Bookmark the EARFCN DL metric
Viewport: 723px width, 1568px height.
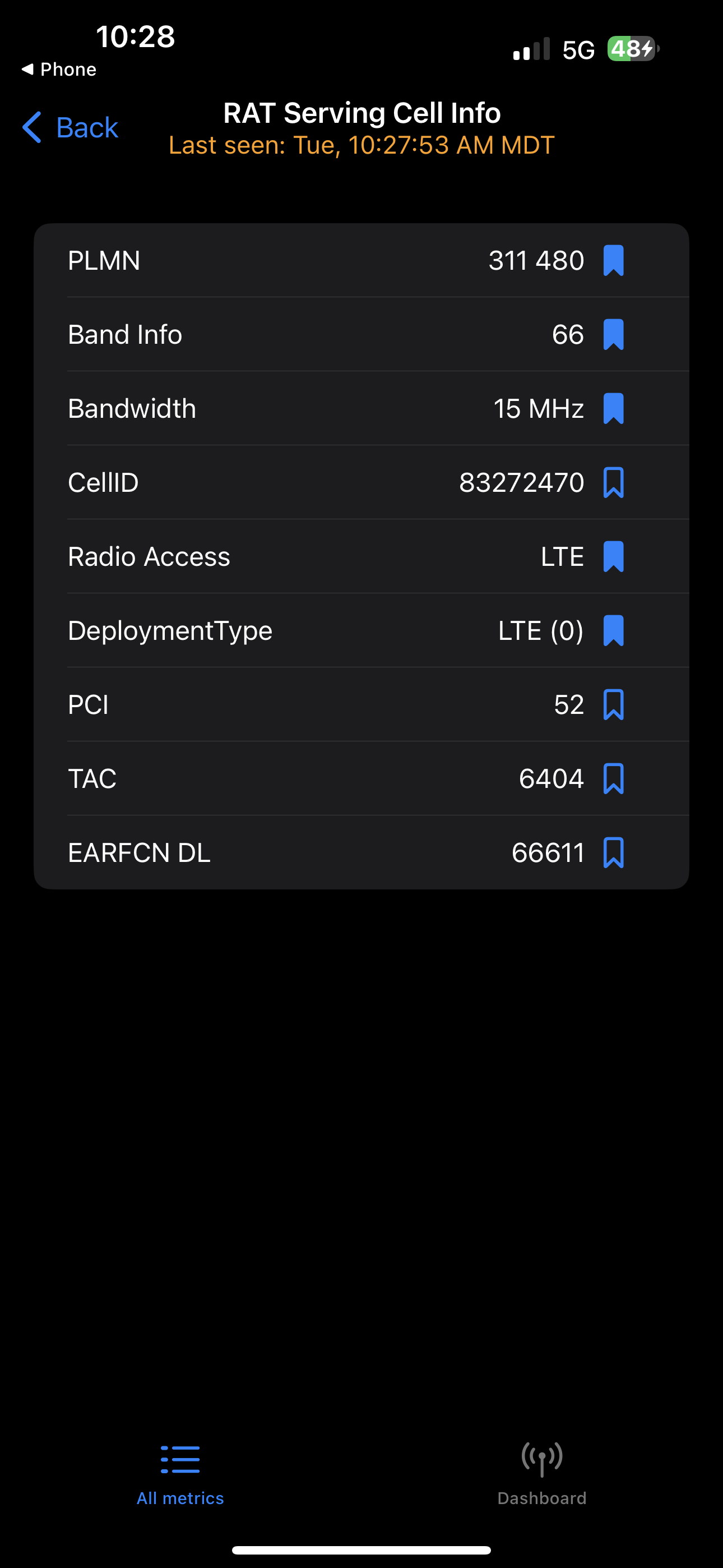point(613,853)
